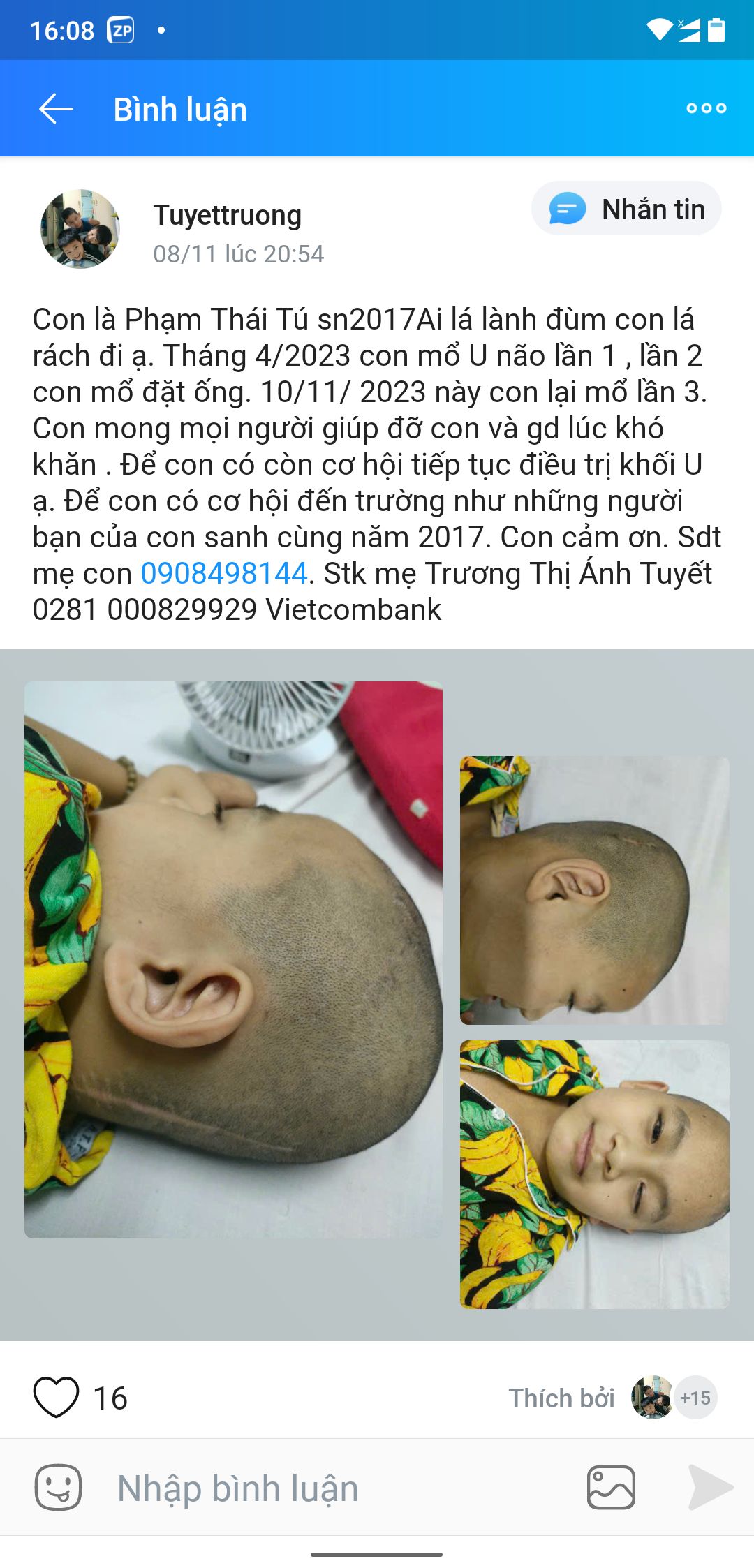Like this post with the heart icon

pyautogui.click(x=56, y=1398)
